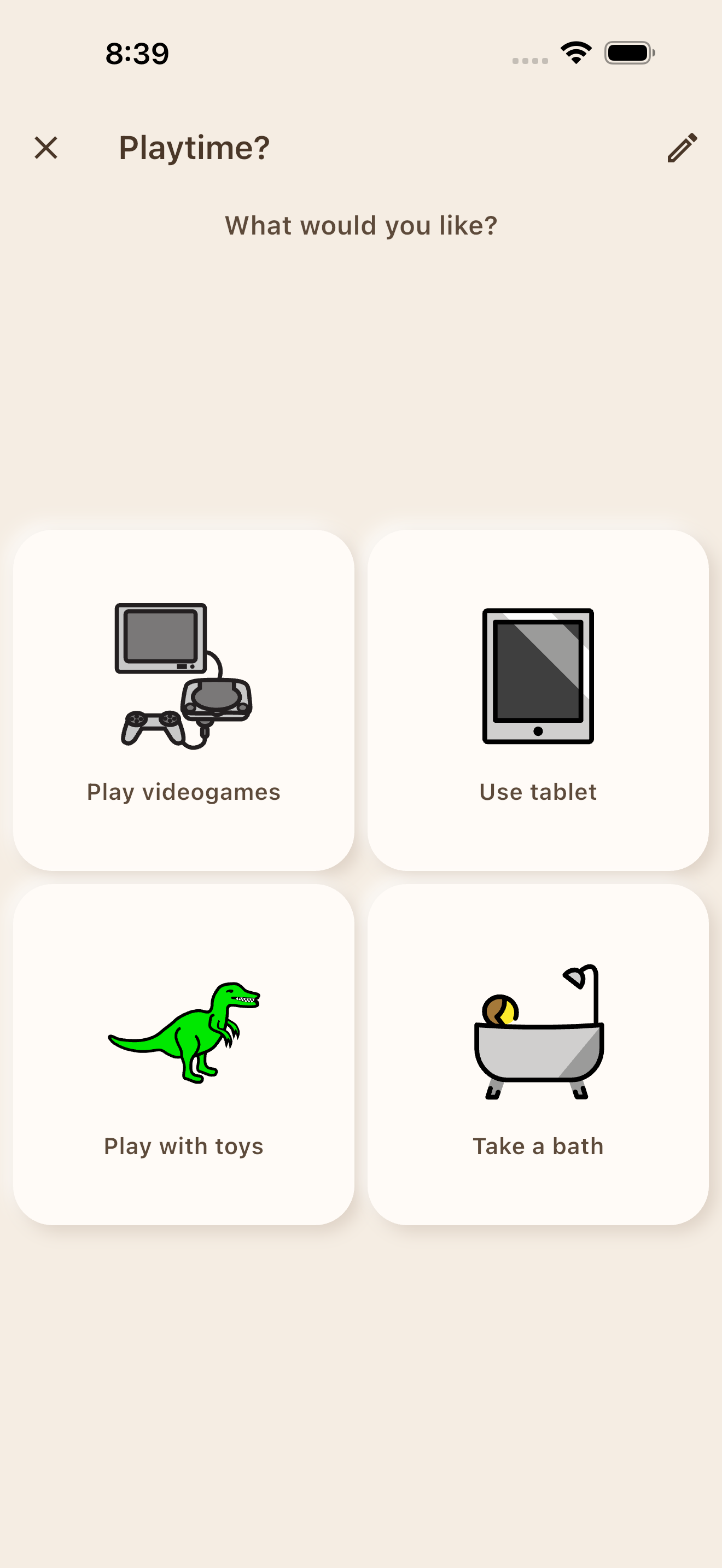Select the Play with toys card
This screenshot has height=1568, width=722.
click(x=183, y=1053)
